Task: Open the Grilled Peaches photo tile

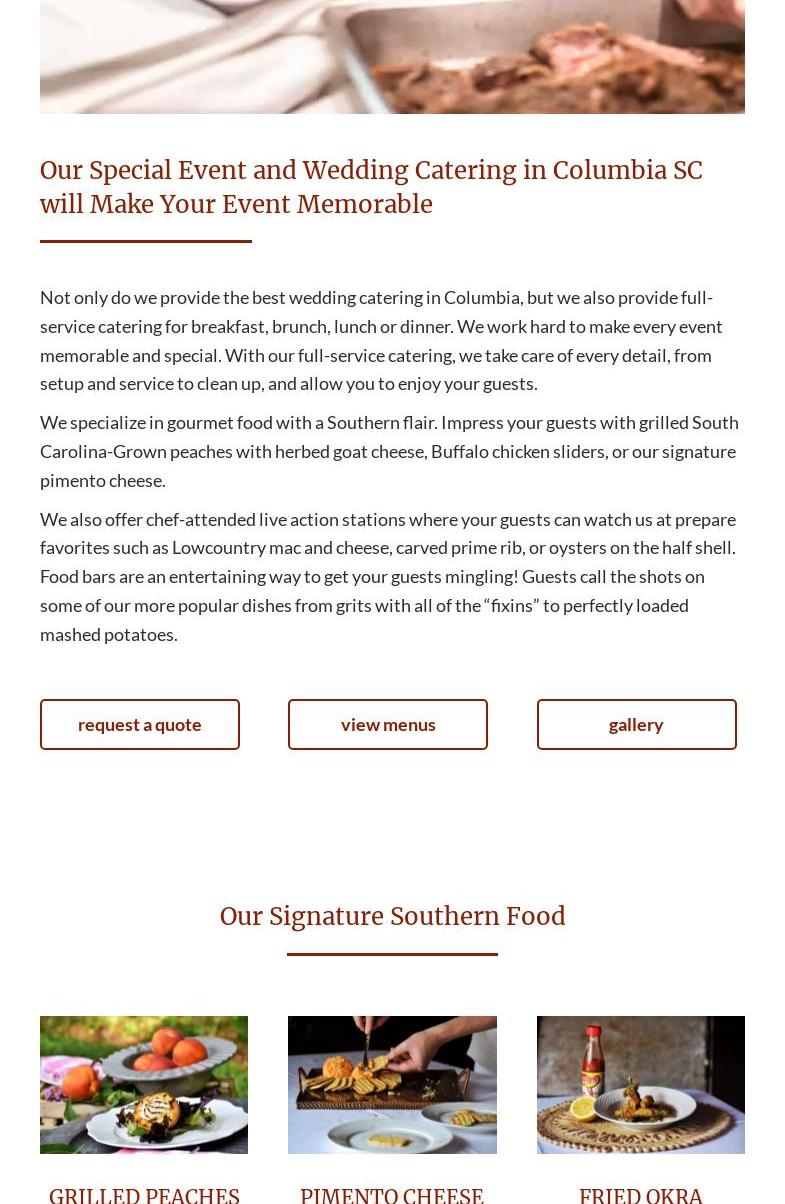Action: (144, 1084)
